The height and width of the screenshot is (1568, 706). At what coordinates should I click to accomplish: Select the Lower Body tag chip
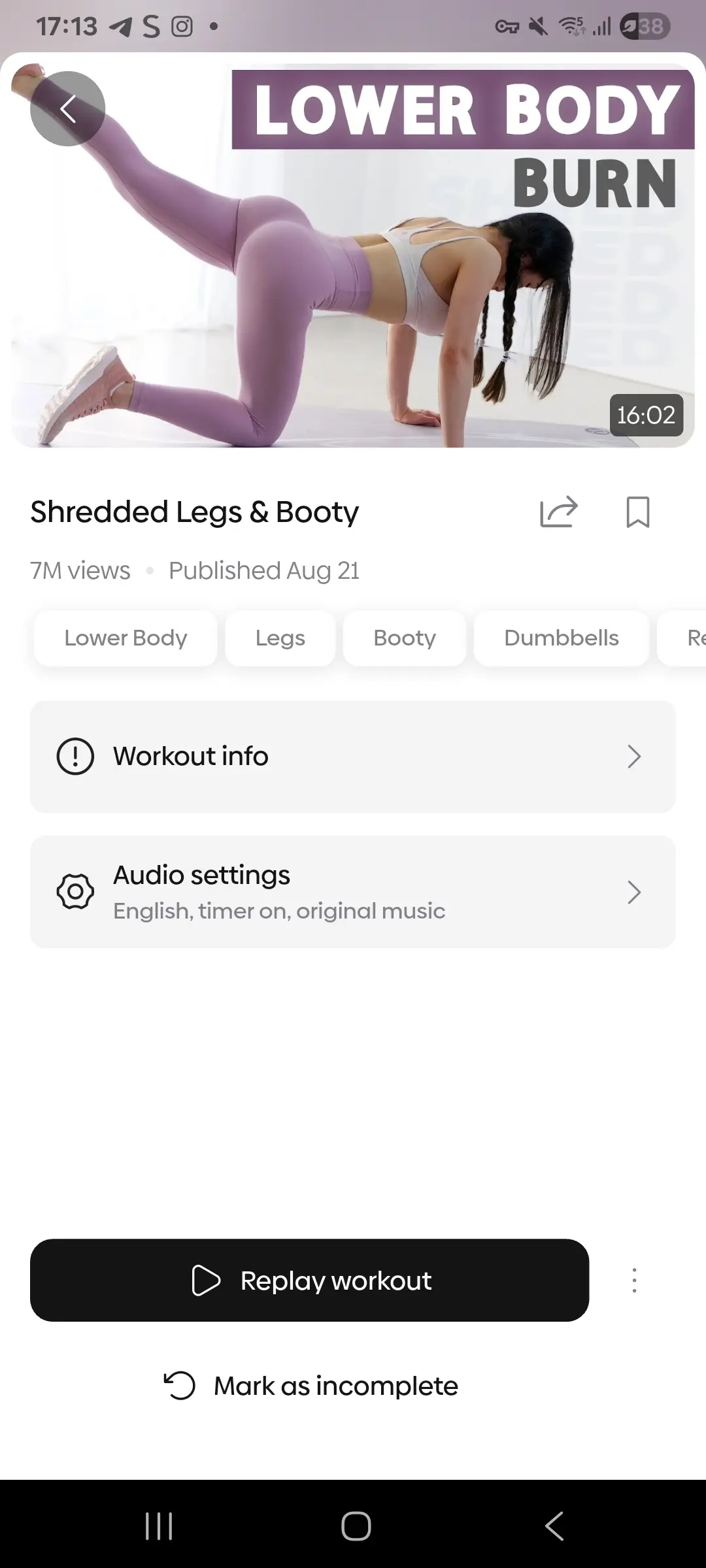pyautogui.click(x=126, y=638)
